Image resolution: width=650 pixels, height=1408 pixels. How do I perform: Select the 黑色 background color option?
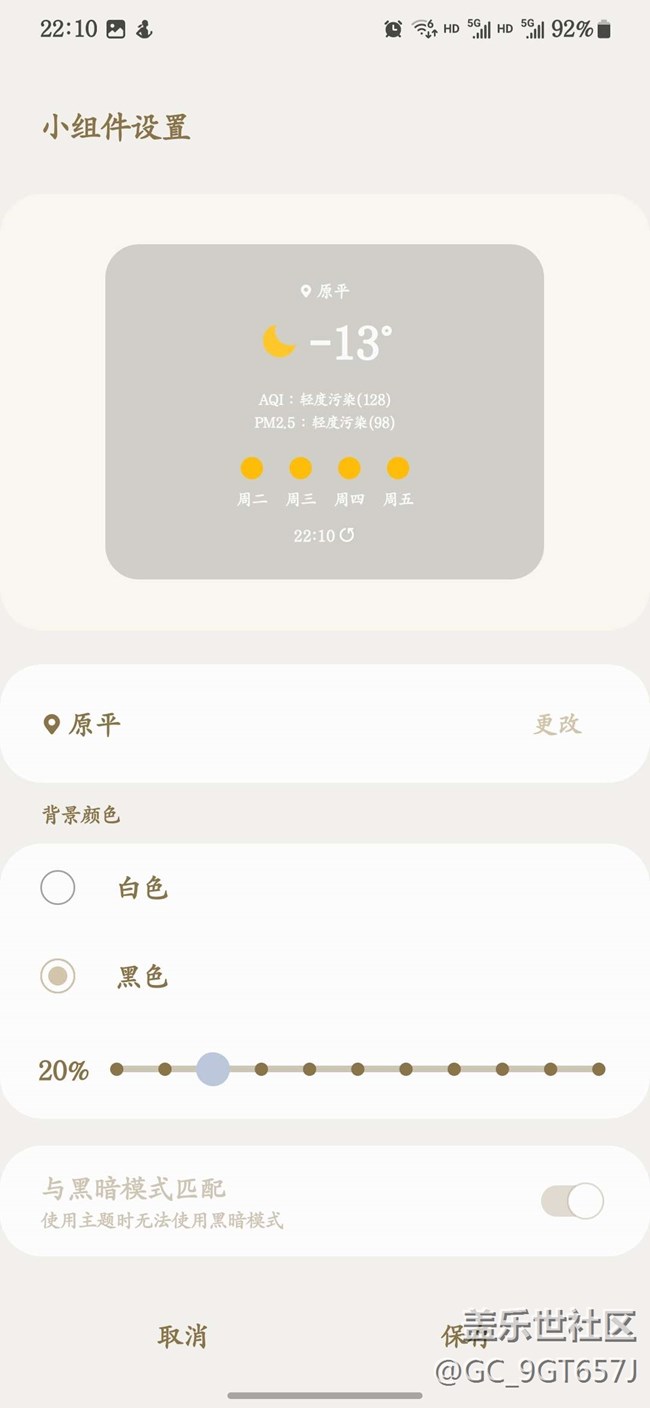click(x=58, y=976)
